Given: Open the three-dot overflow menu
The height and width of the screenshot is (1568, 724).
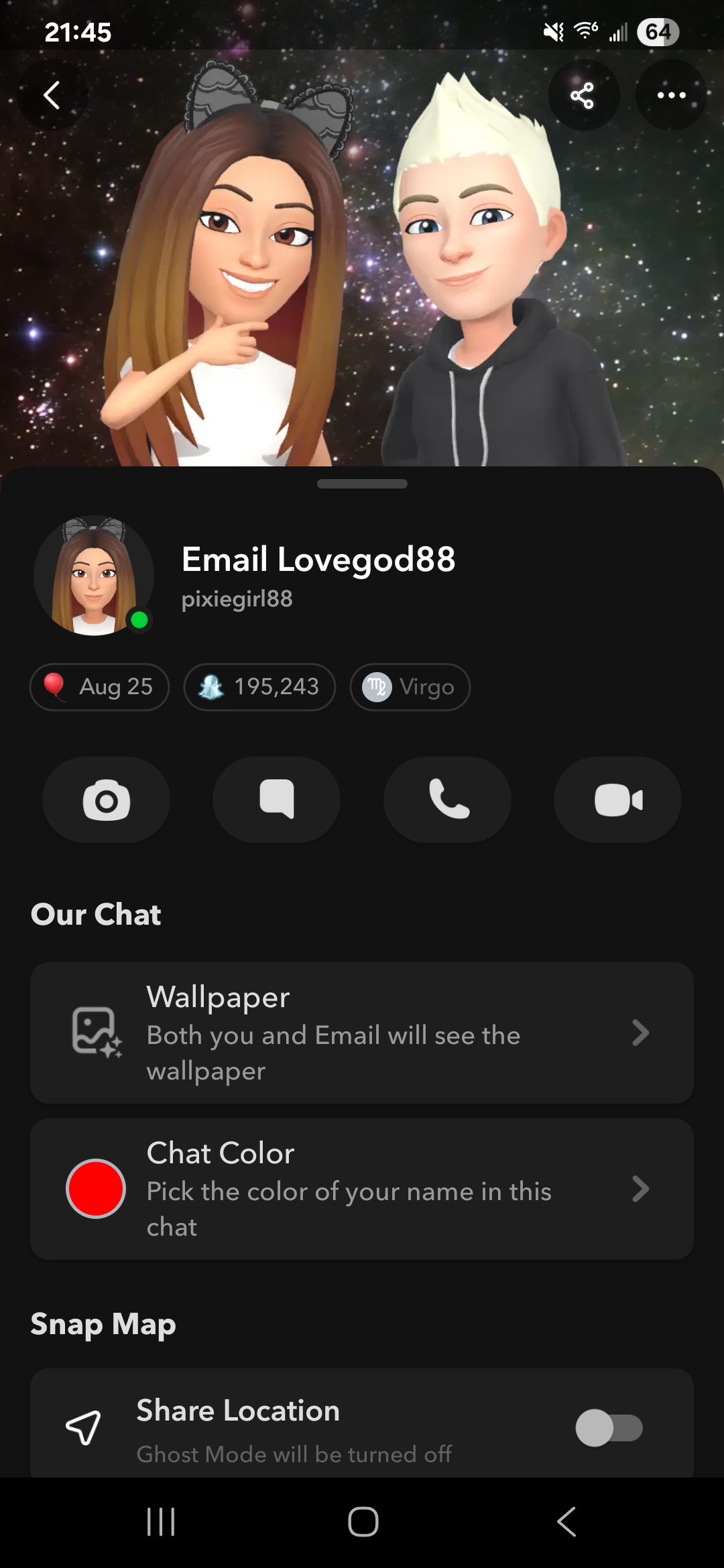Looking at the screenshot, I should click(x=671, y=94).
